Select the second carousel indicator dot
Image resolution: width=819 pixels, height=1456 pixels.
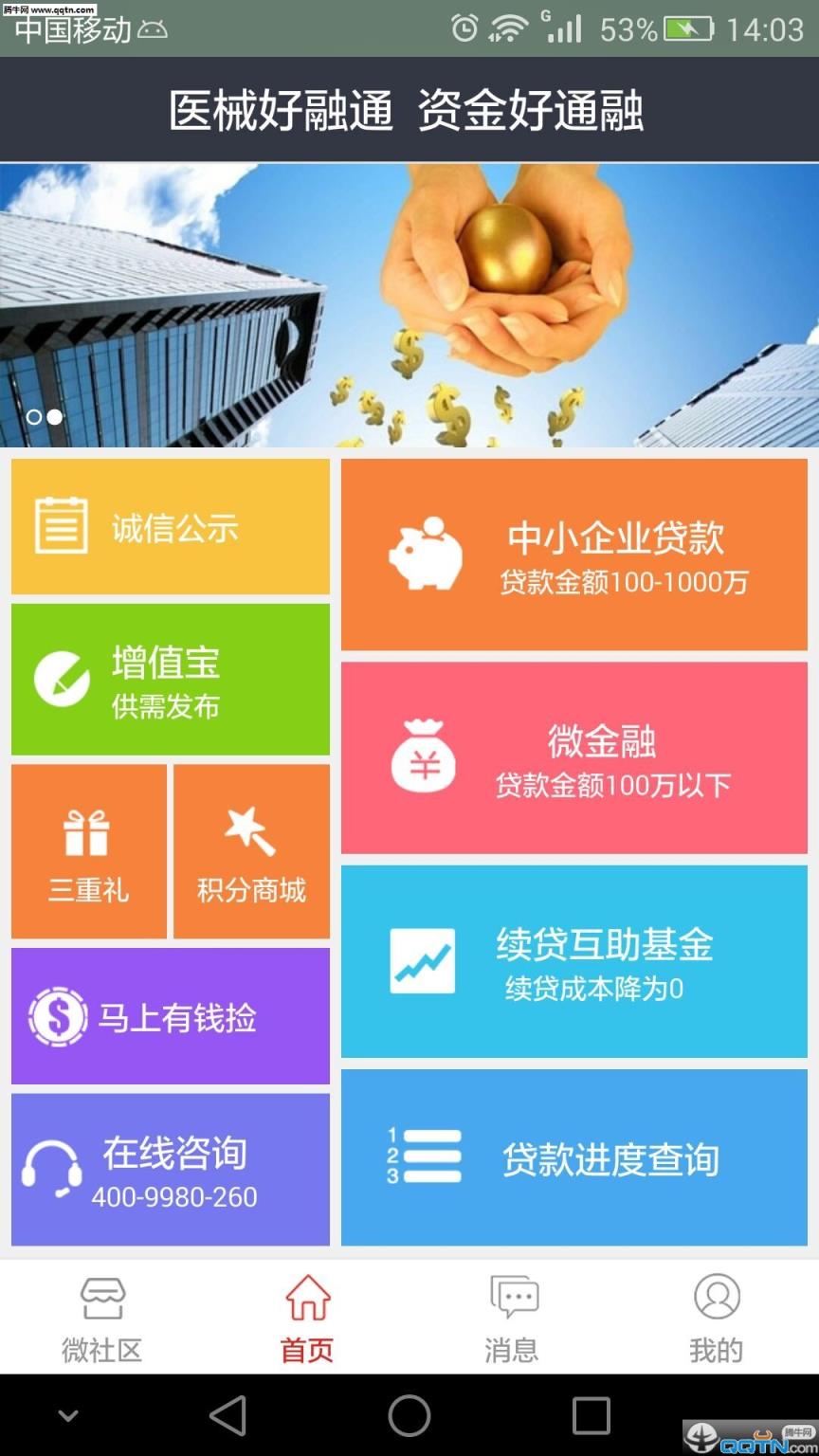(54, 416)
